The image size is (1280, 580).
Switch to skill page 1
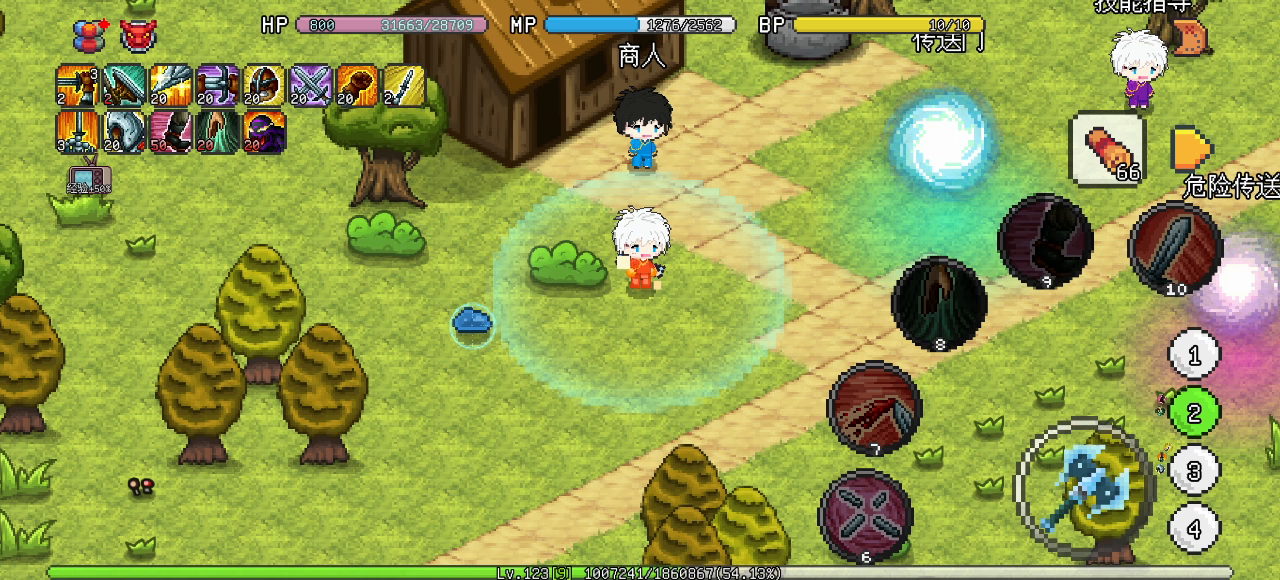click(x=1194, y=354)
